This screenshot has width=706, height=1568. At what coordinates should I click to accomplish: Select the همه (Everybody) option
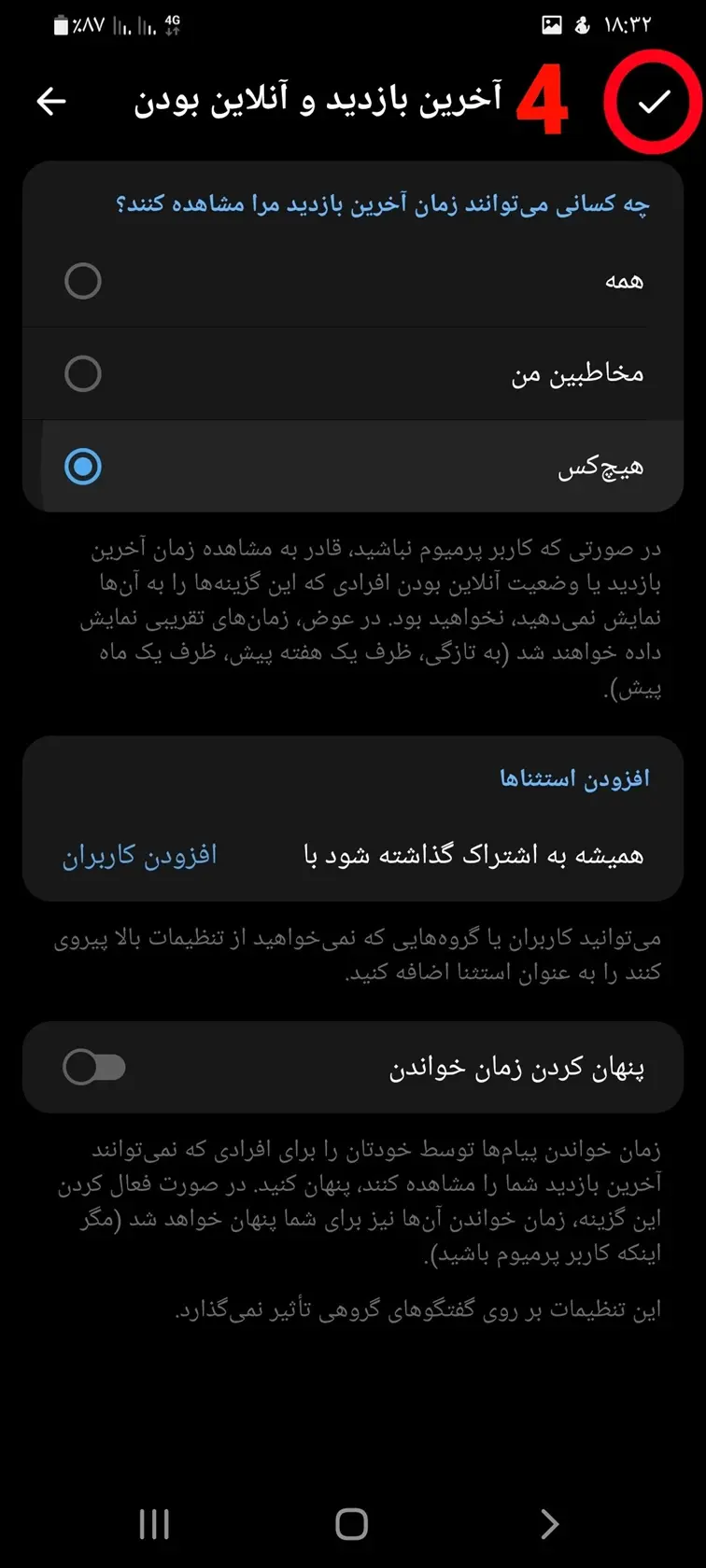353,281
